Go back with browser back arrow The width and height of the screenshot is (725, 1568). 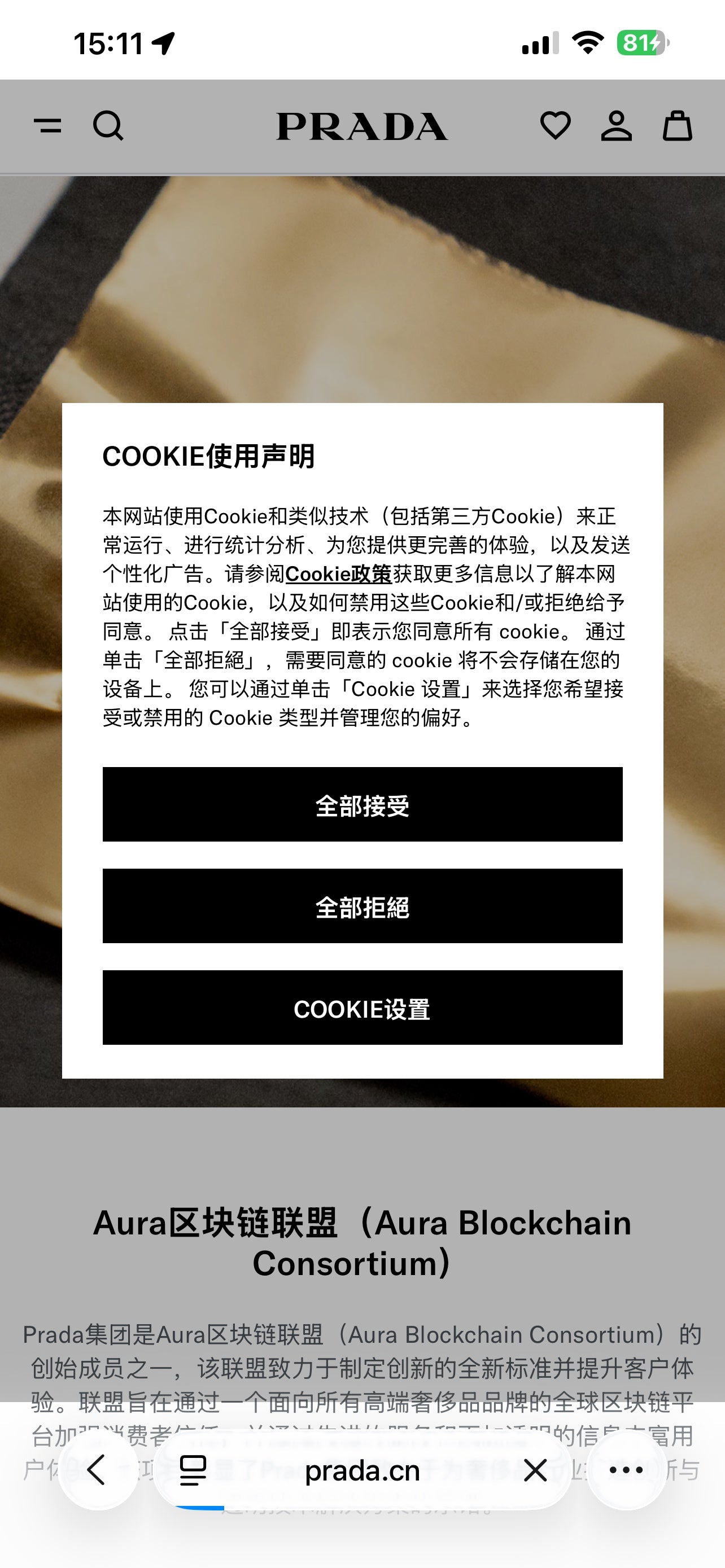coord(98,1470)
